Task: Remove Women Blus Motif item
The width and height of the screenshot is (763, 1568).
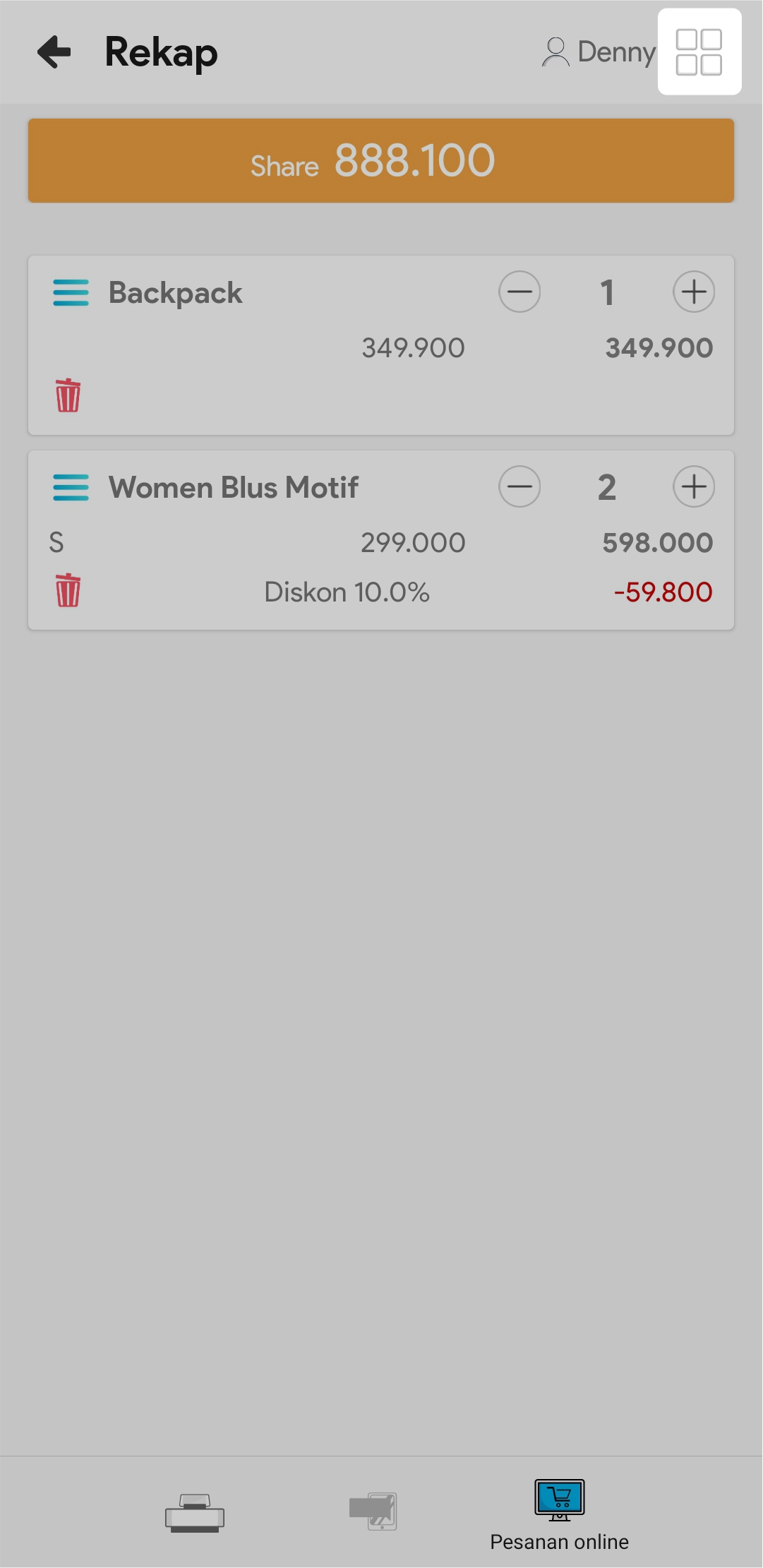Action: click(x=68, y=590)
